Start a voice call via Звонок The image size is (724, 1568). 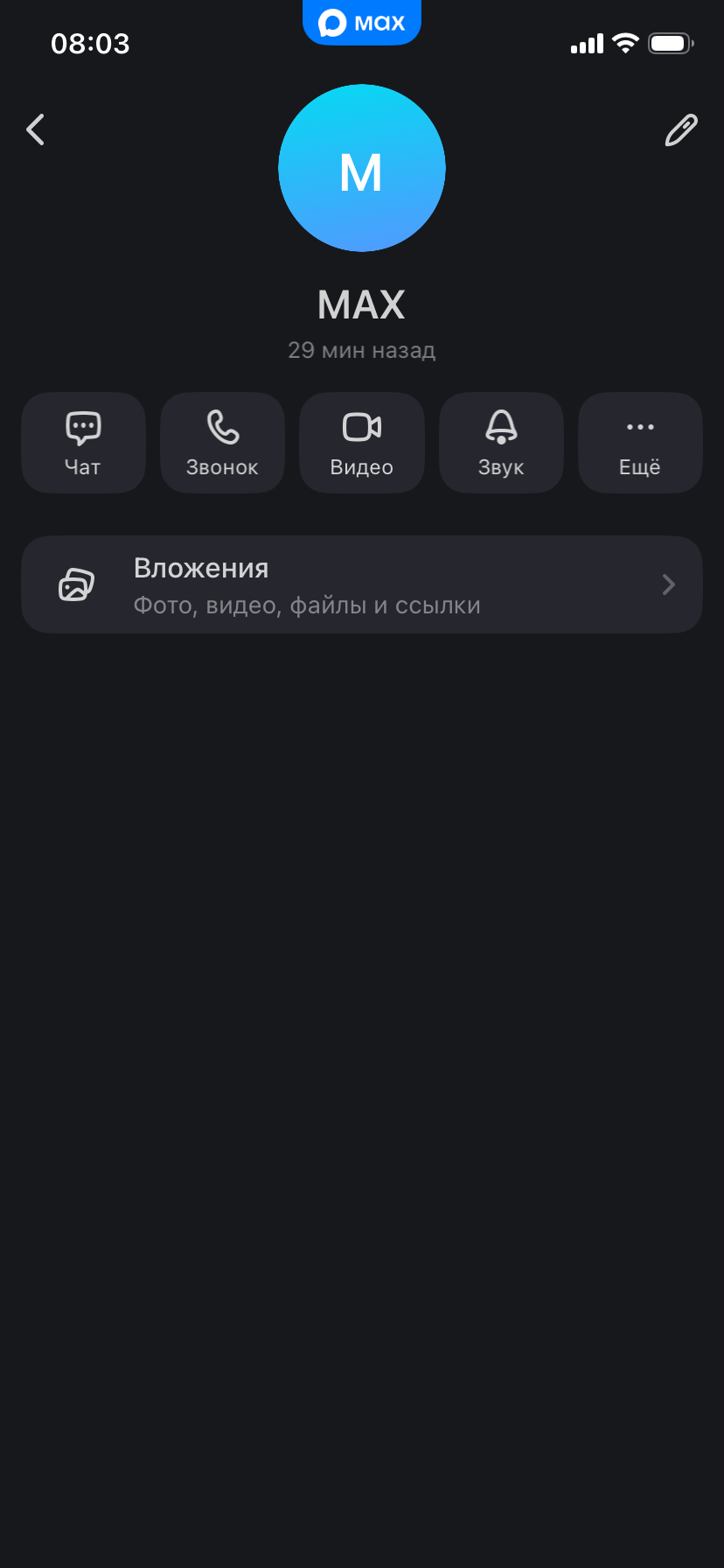point(222,443)
